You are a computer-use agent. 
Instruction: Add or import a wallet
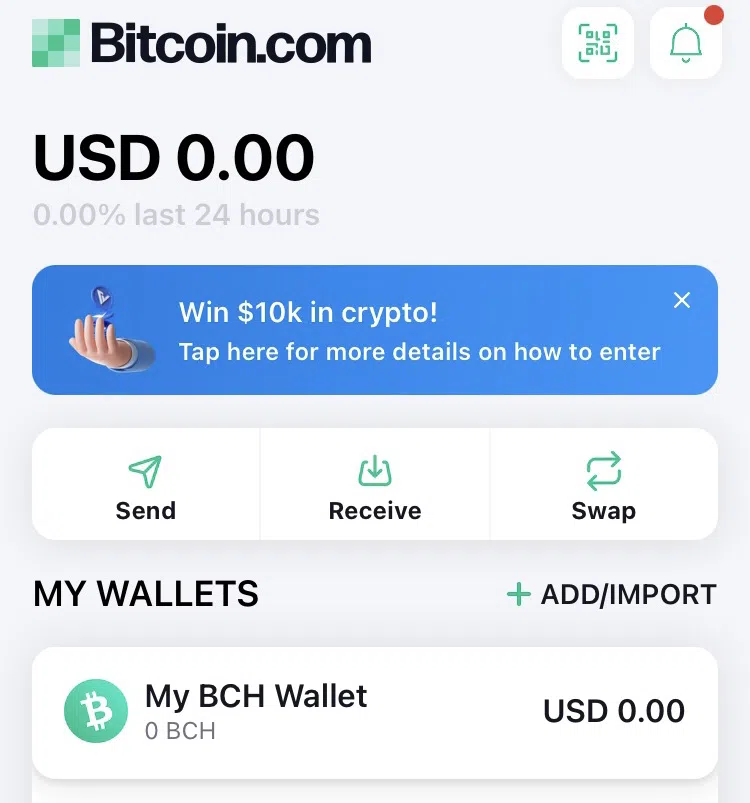coord(612,594)
